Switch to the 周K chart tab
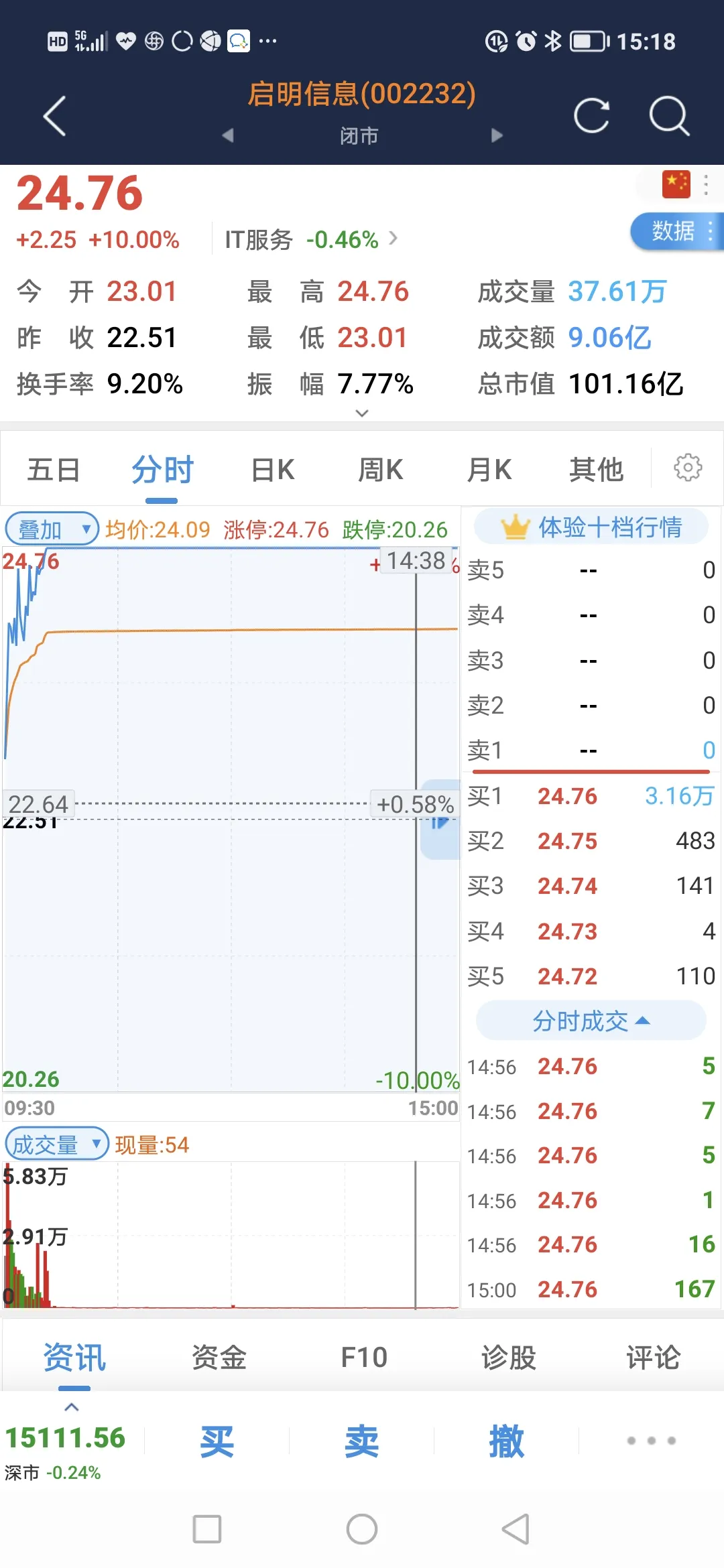 380,470
